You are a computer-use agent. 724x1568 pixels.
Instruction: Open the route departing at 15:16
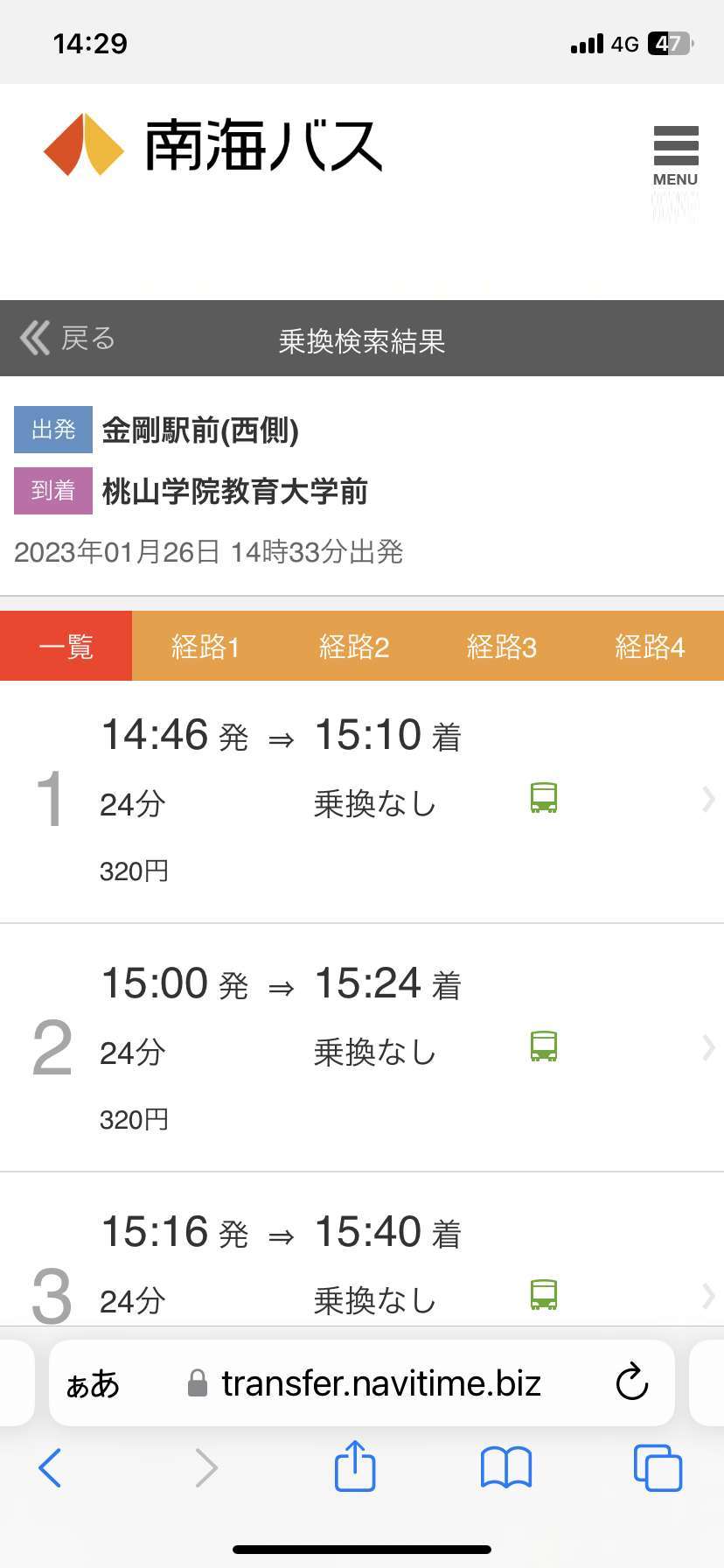pos(362,1251)
